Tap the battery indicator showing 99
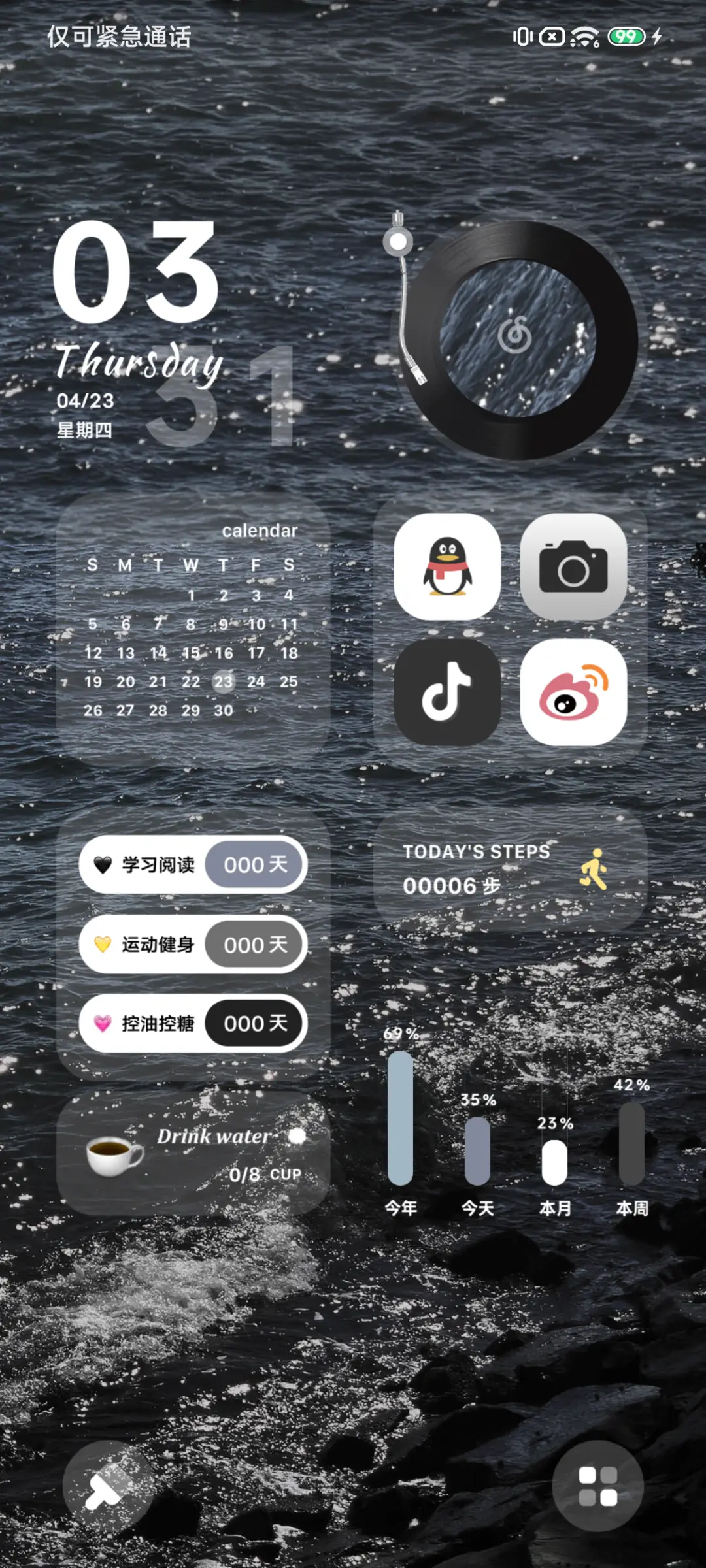The height and width of the screenshot is (1568, 706). pos(626,37)
